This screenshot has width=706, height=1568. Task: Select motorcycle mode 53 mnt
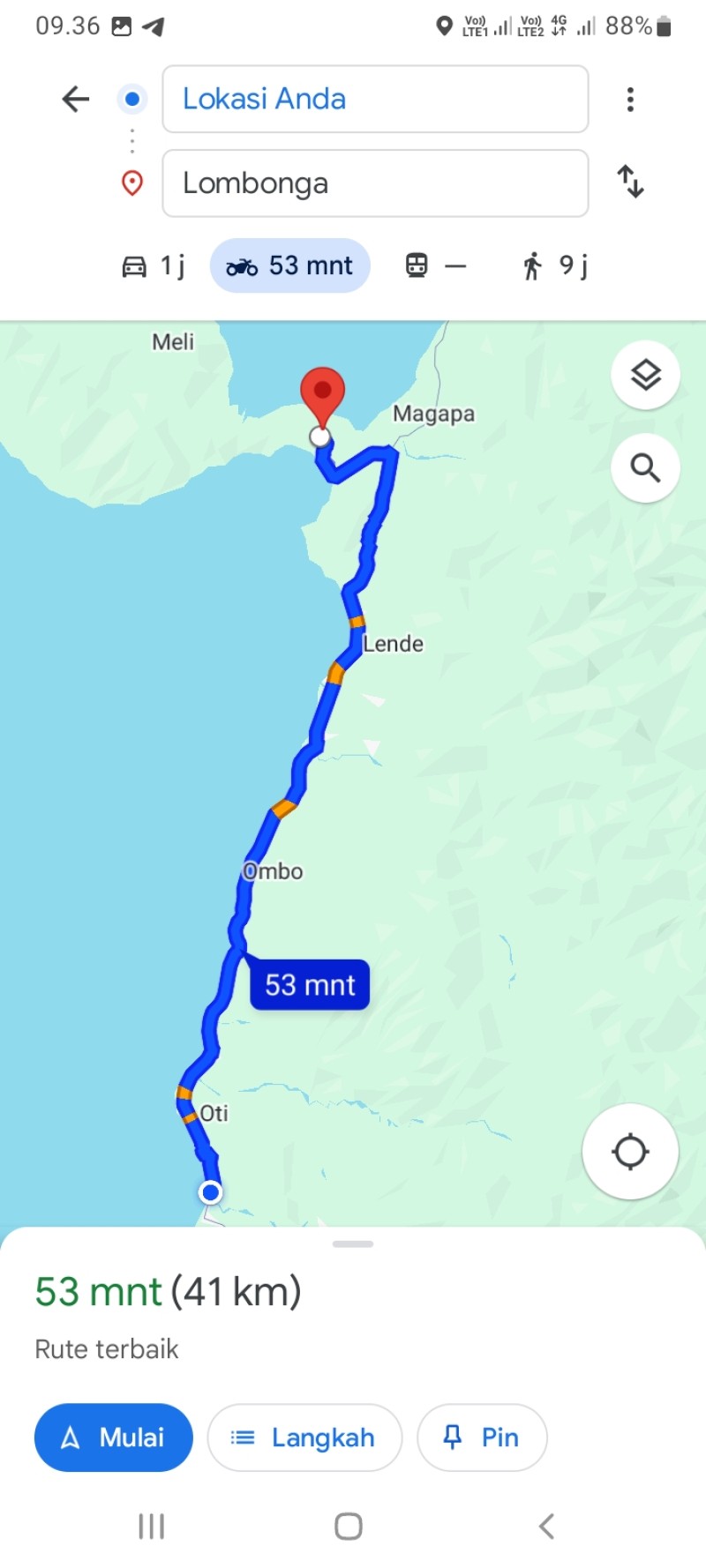point(289,265)
